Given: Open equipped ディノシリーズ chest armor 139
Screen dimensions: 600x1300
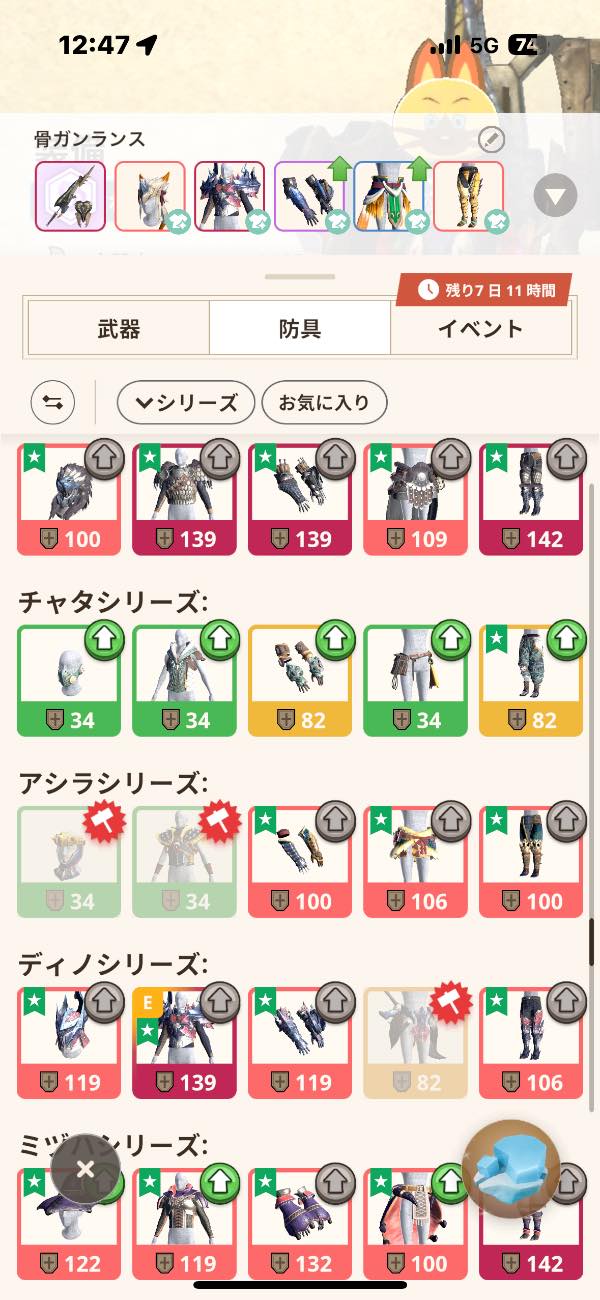Looking at the screenshot, I should [x=184, y=1041].
